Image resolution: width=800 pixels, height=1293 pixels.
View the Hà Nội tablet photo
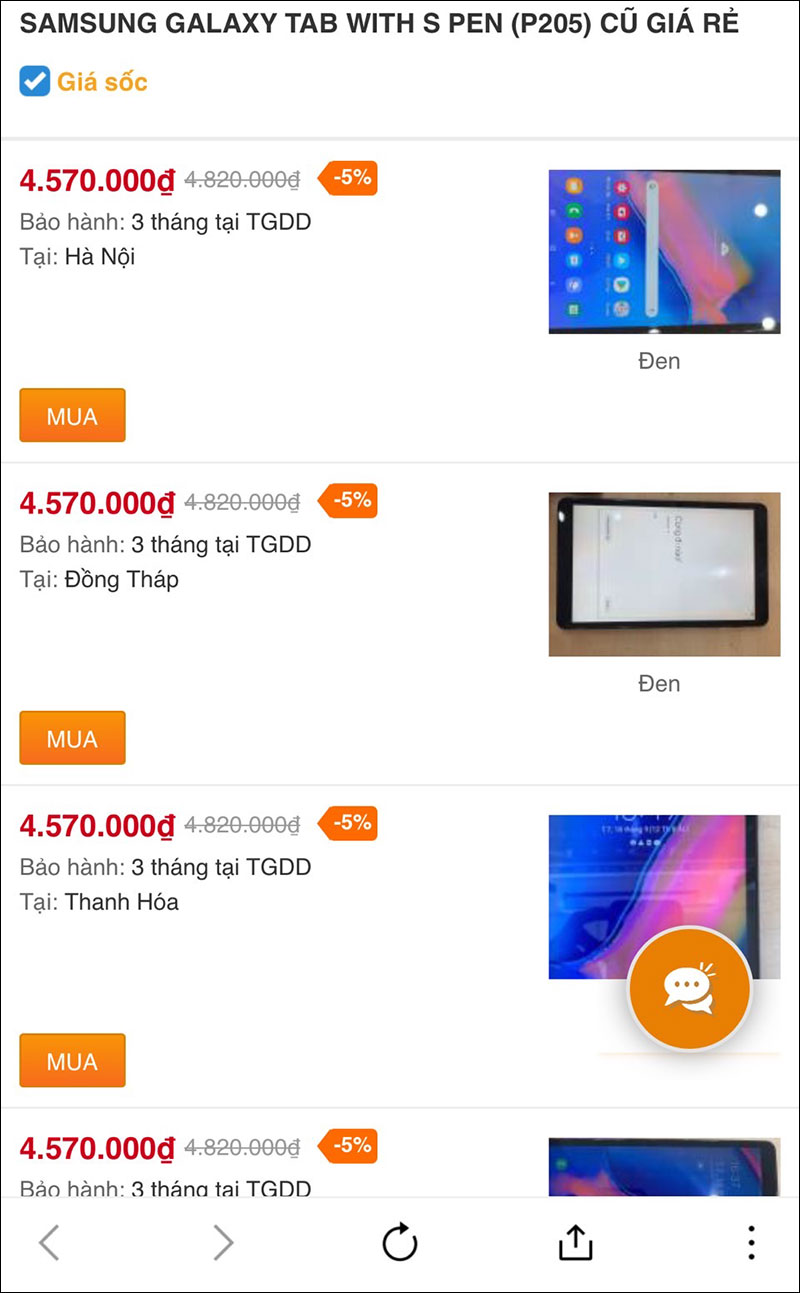tap(663, 250)
